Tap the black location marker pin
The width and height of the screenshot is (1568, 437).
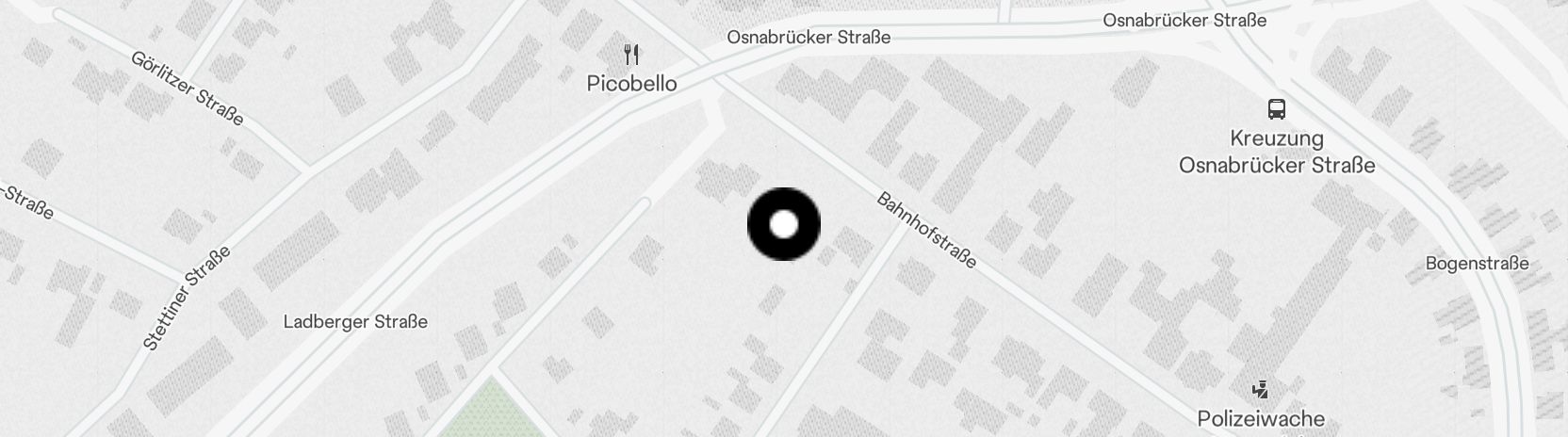pyautogui.click(x=784, y=225)
